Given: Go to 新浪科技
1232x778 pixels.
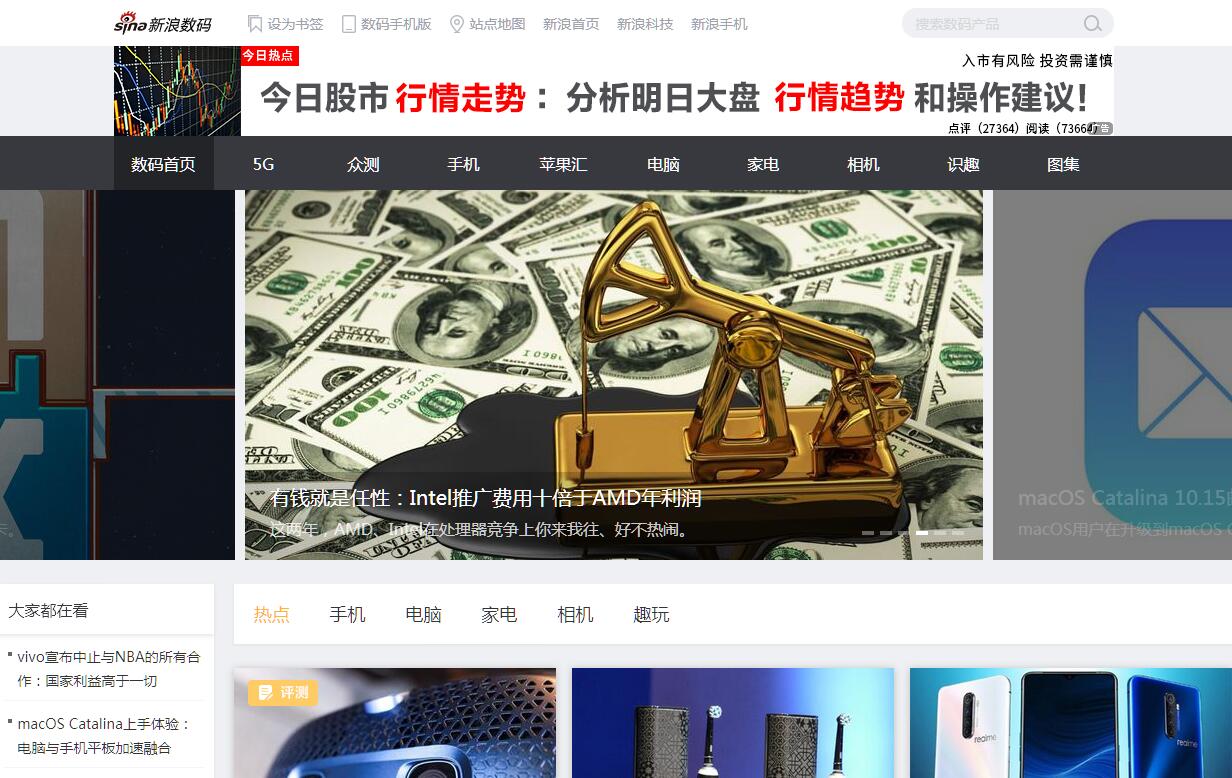Looking at the screenshot, I should pyautogui.click(x=645, y=24).
